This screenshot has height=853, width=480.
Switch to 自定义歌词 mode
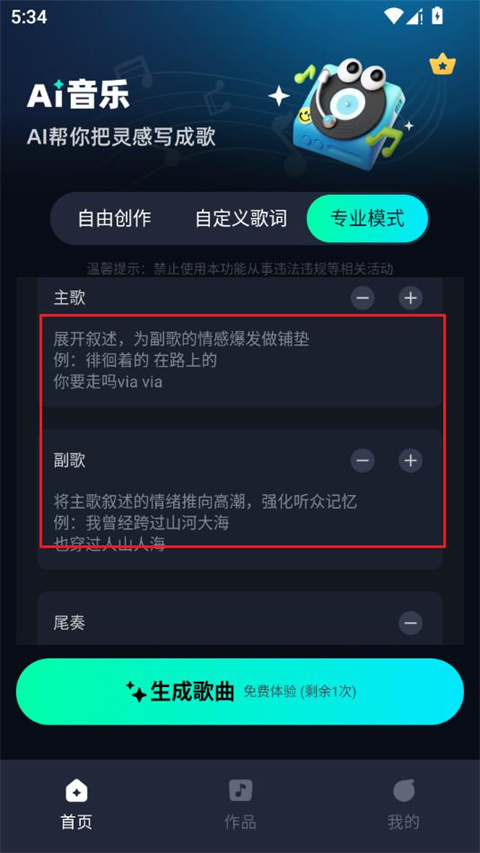click(241, 218)
